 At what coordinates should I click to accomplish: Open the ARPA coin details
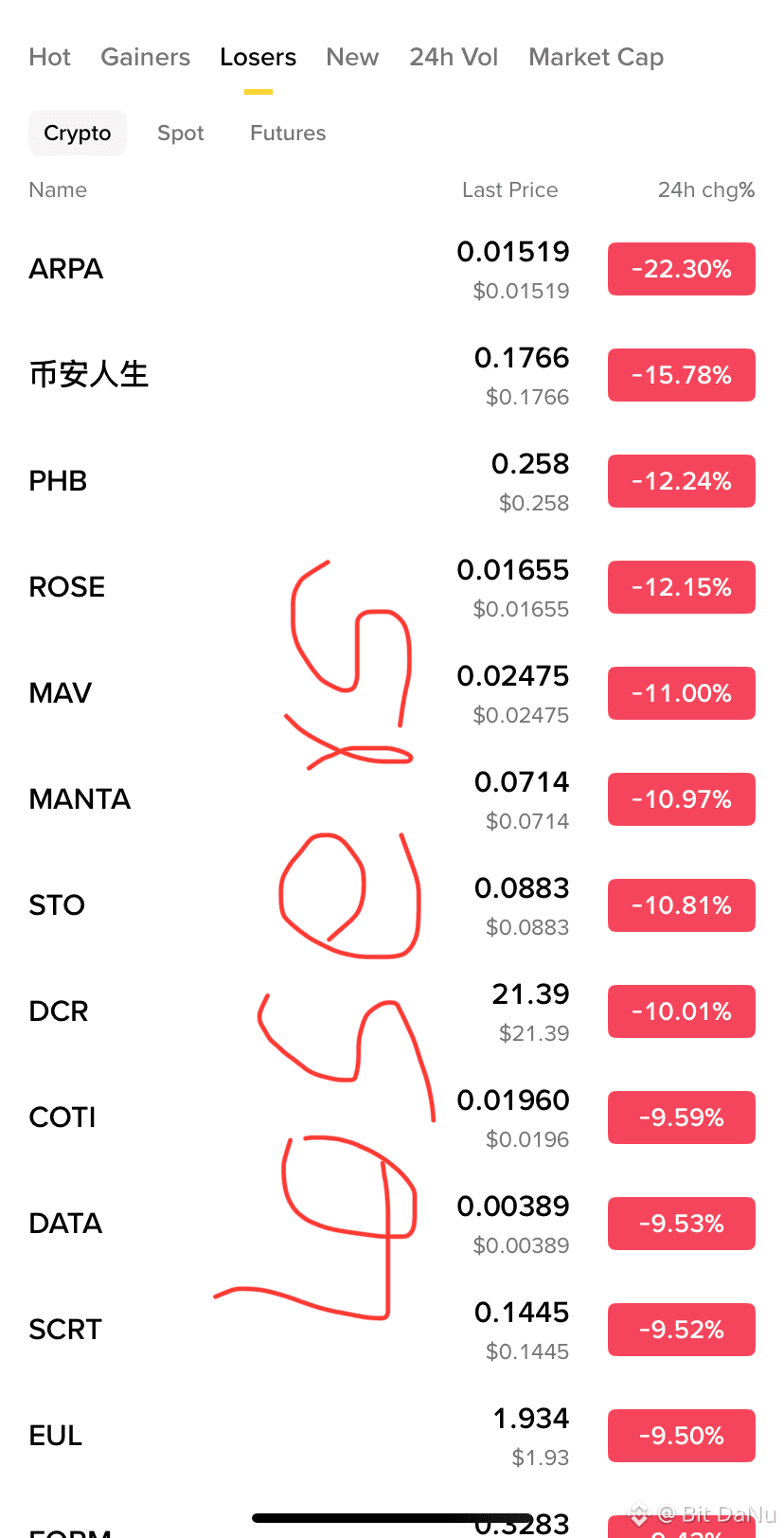pyautogui.click(x=65, y=268)
